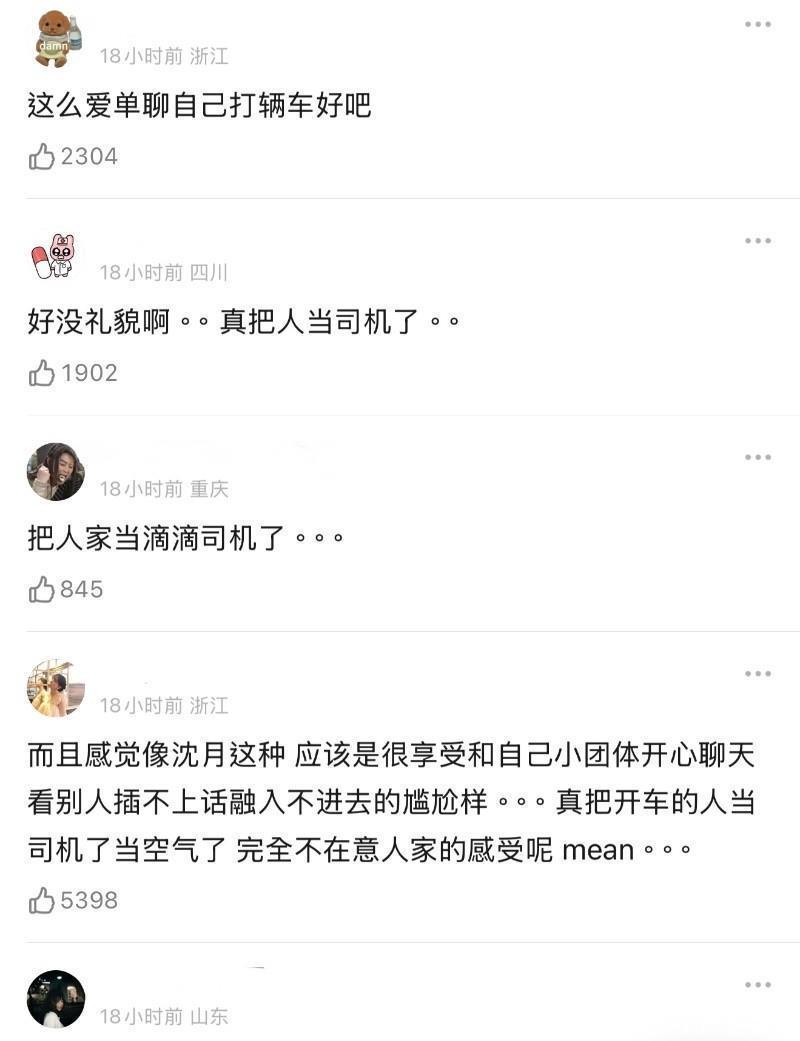Viewport: 800px width, 1041px height.
Task: Like the comment starting "而且感觉像沈月这种"
Action: point(42,901)
